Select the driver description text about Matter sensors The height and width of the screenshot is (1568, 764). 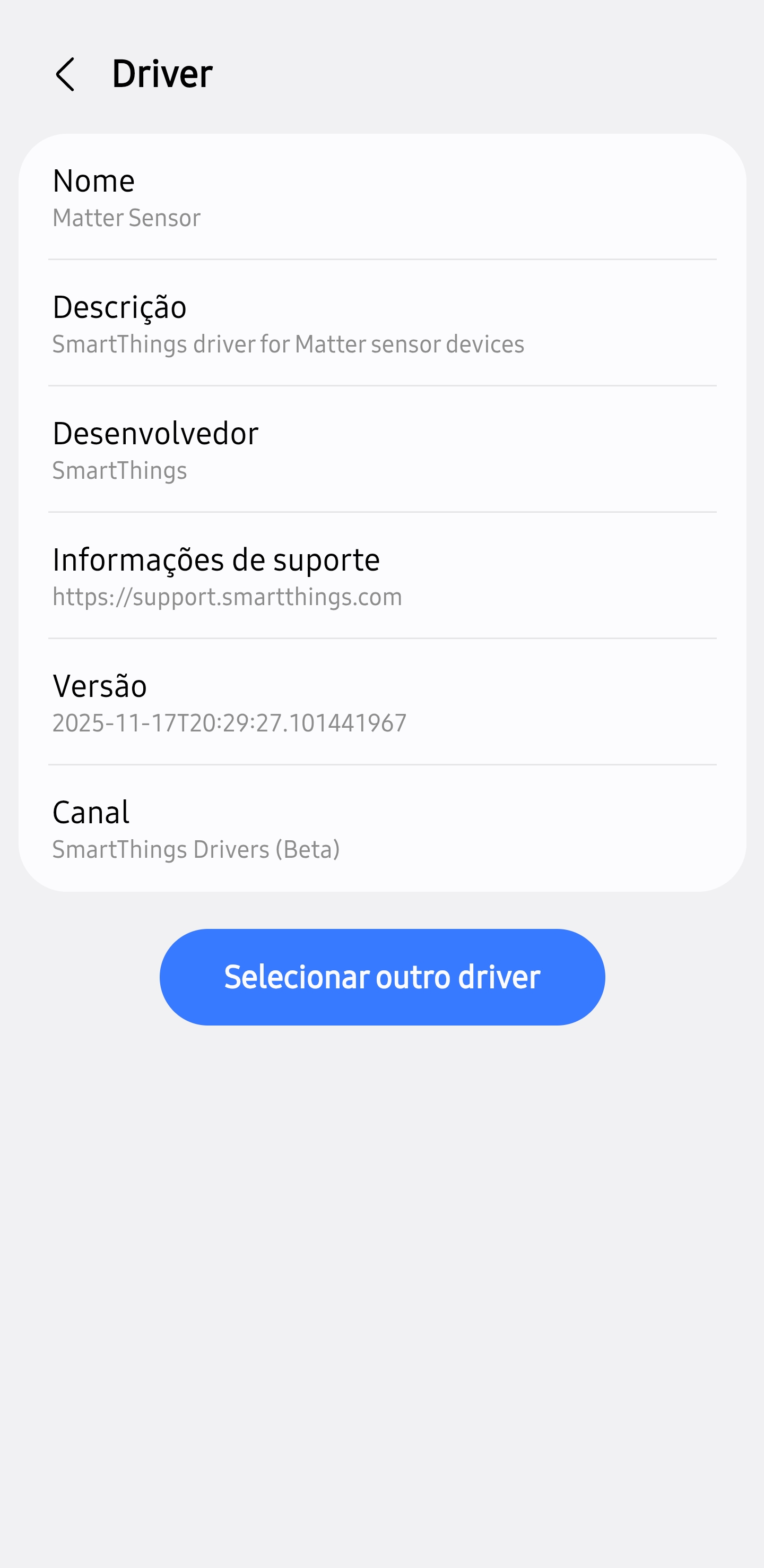pyautogui.click(x=288, y=344)
